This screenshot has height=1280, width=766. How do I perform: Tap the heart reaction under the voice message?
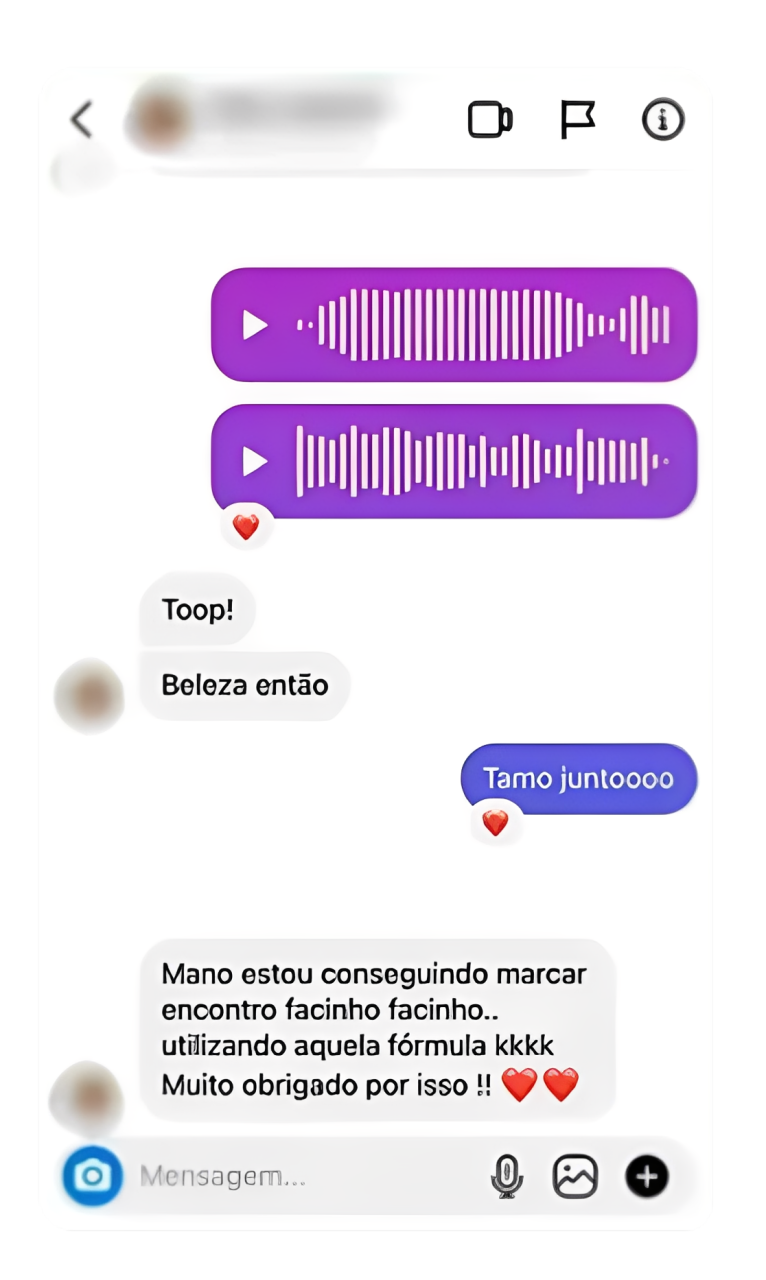246,526
